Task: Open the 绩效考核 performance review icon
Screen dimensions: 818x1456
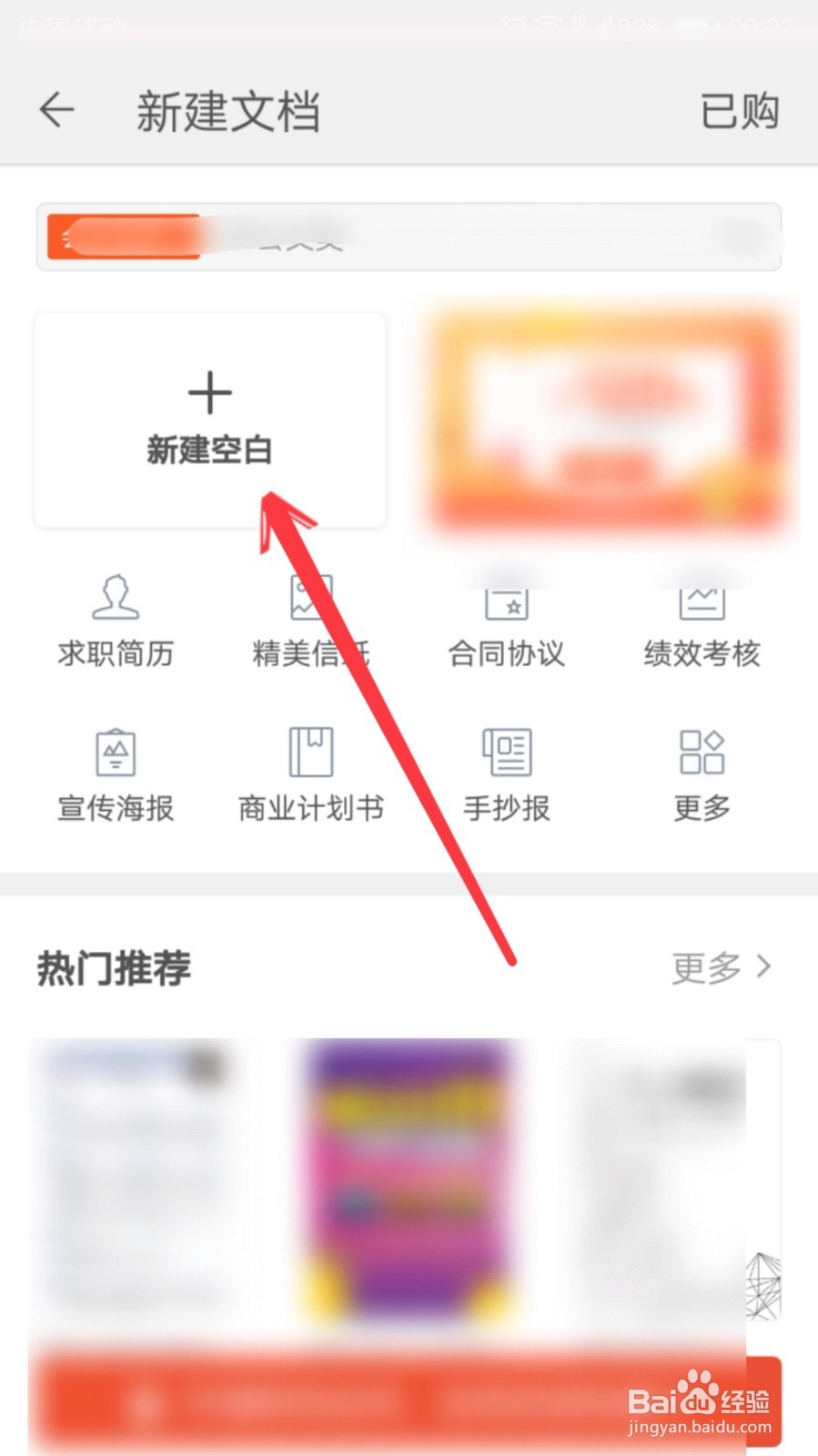Action: [702, 619]
